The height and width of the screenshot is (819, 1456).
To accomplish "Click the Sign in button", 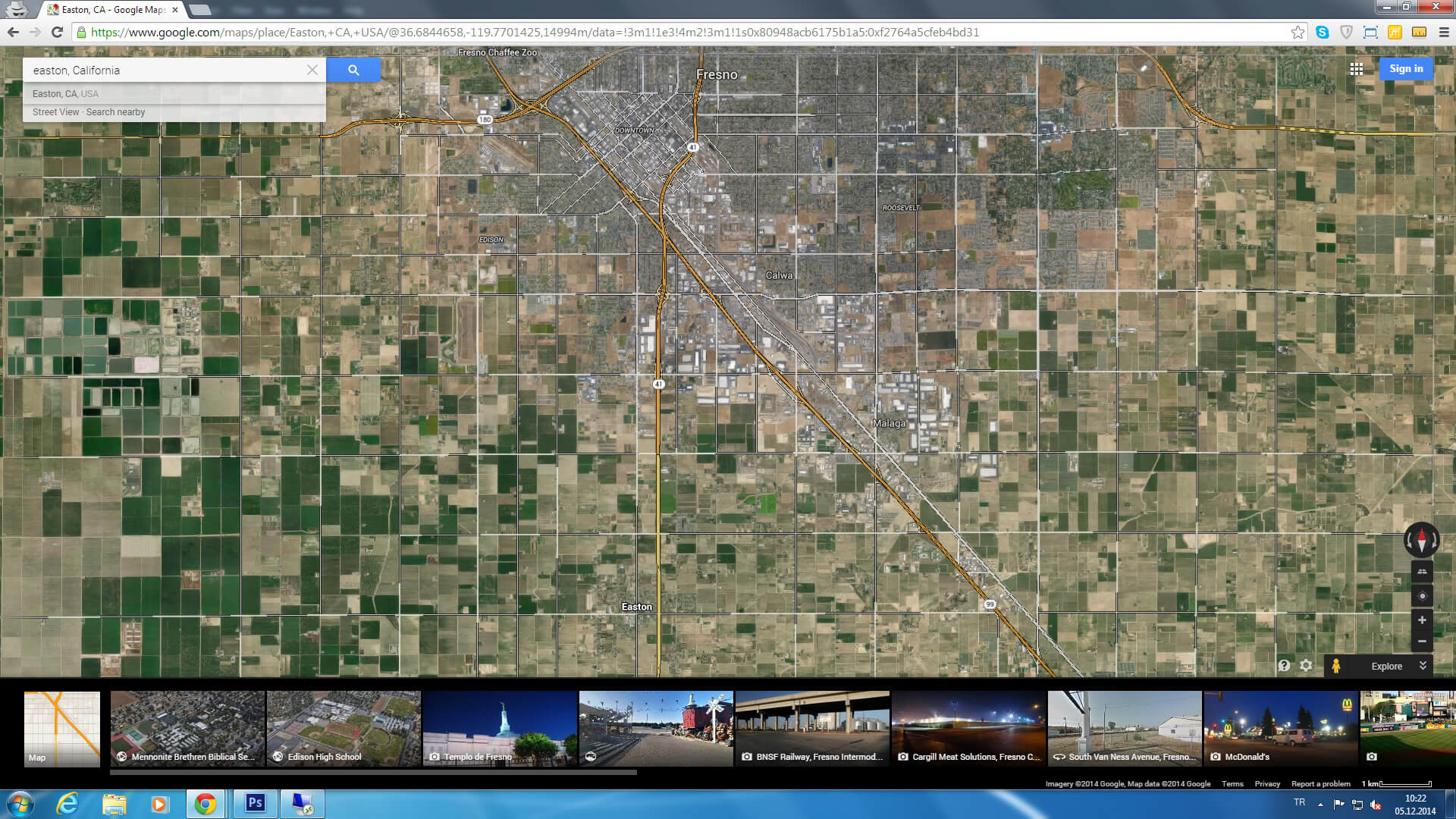I will [x=1406, y=69].
